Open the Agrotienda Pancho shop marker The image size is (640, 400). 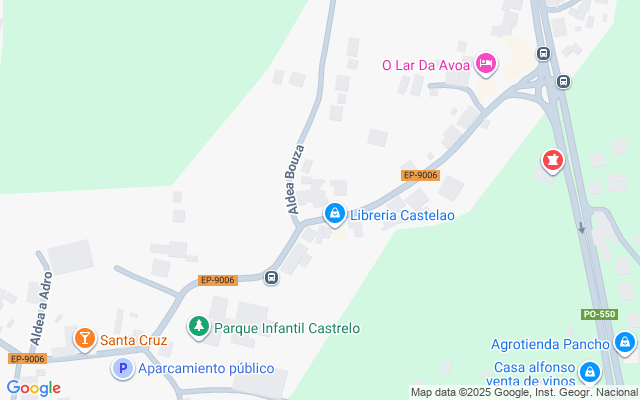pos(625,344)
